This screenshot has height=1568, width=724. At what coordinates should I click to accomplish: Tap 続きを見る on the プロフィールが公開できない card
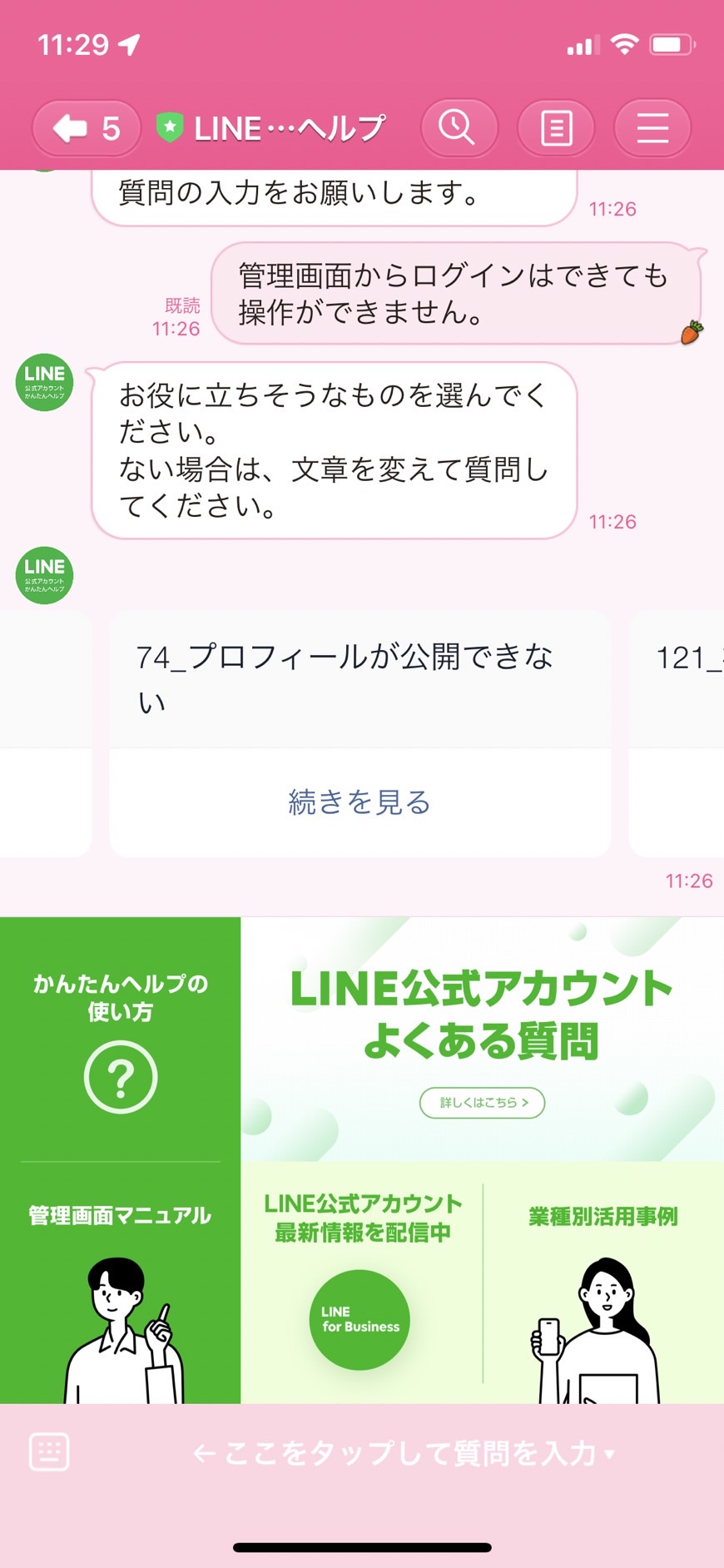tap(360, 802)
